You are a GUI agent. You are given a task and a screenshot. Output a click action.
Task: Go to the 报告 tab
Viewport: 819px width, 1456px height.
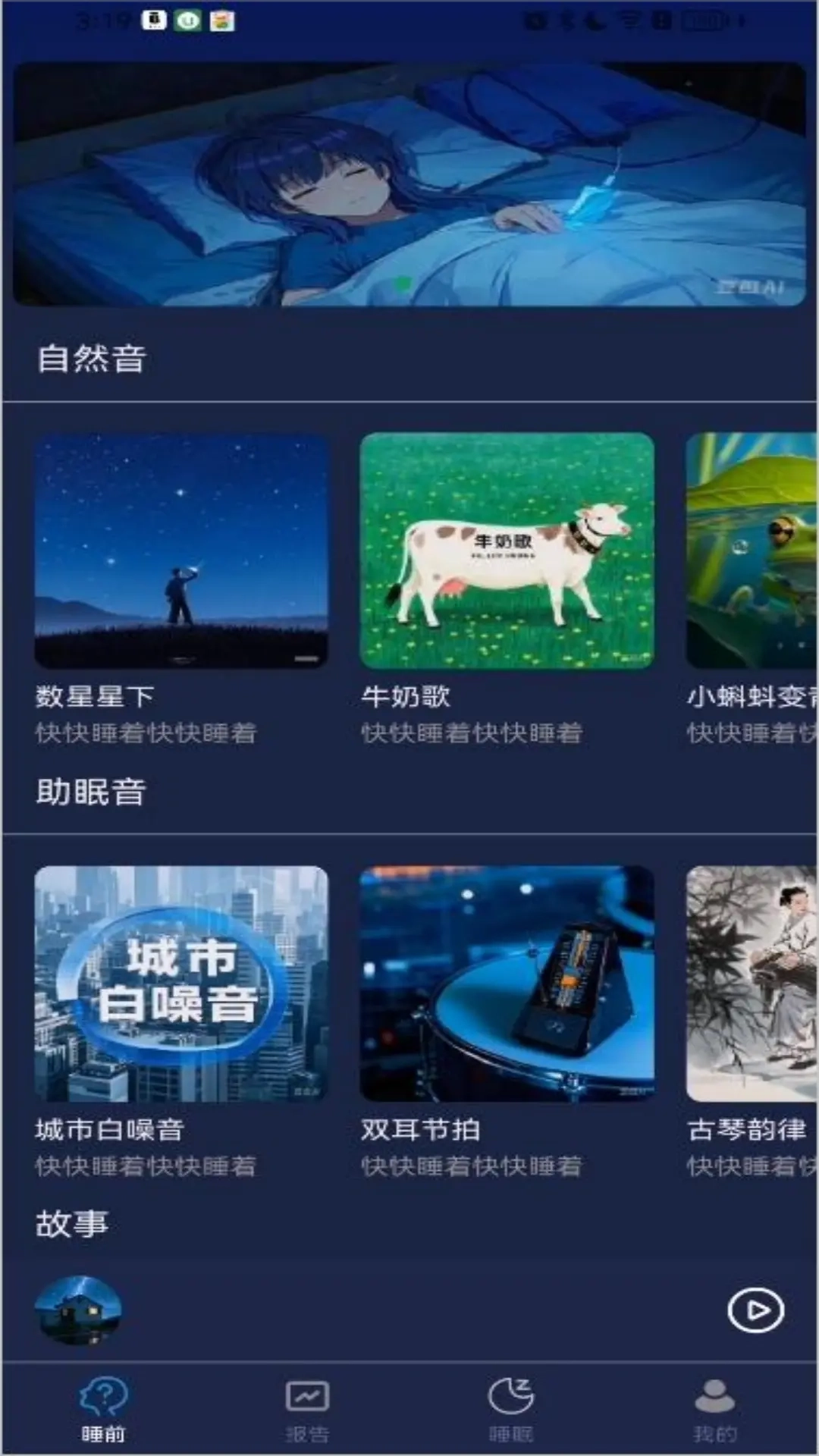tap(307, 1409)
